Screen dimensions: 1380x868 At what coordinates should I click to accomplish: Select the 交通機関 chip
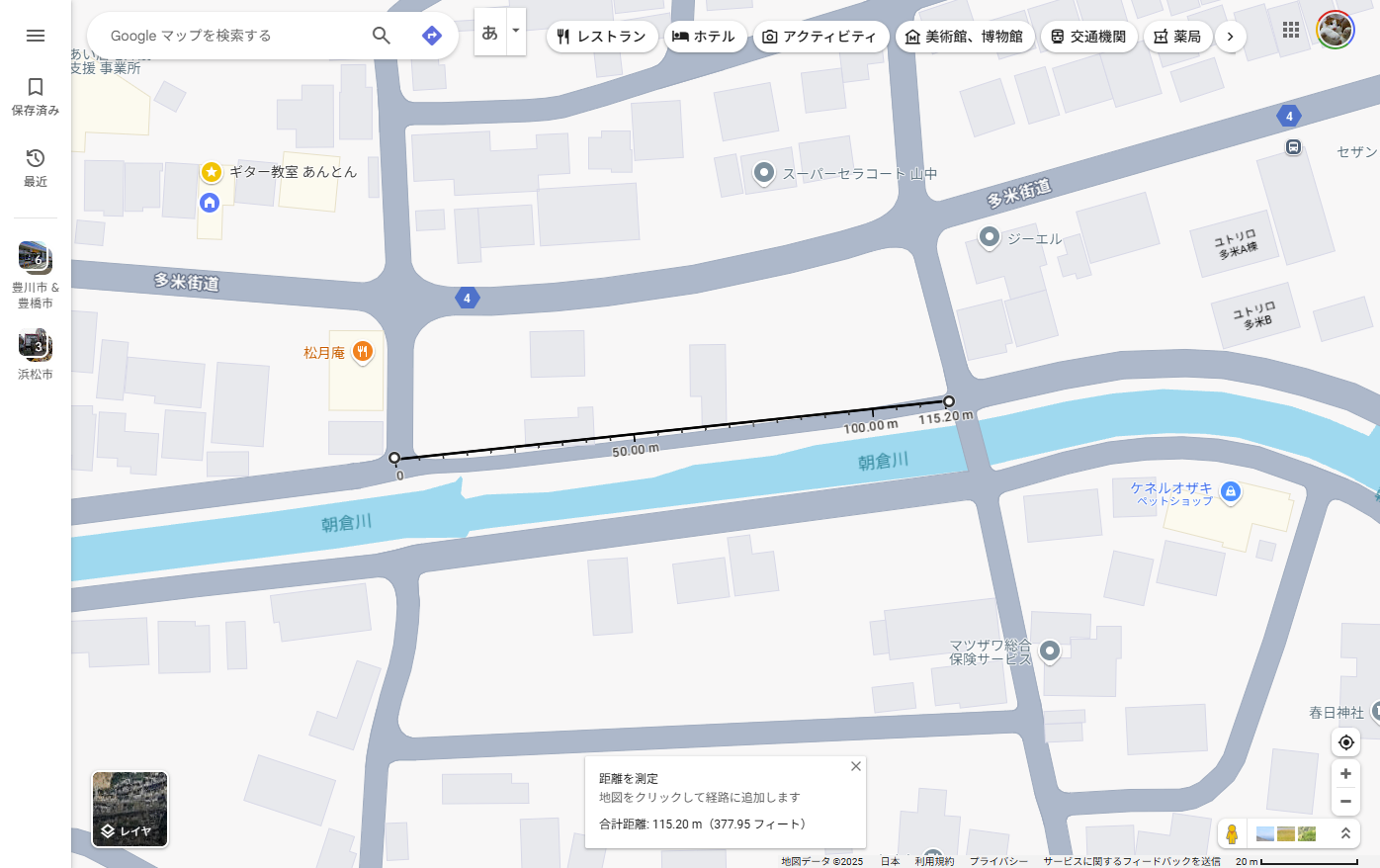(x=1088, y=37)
